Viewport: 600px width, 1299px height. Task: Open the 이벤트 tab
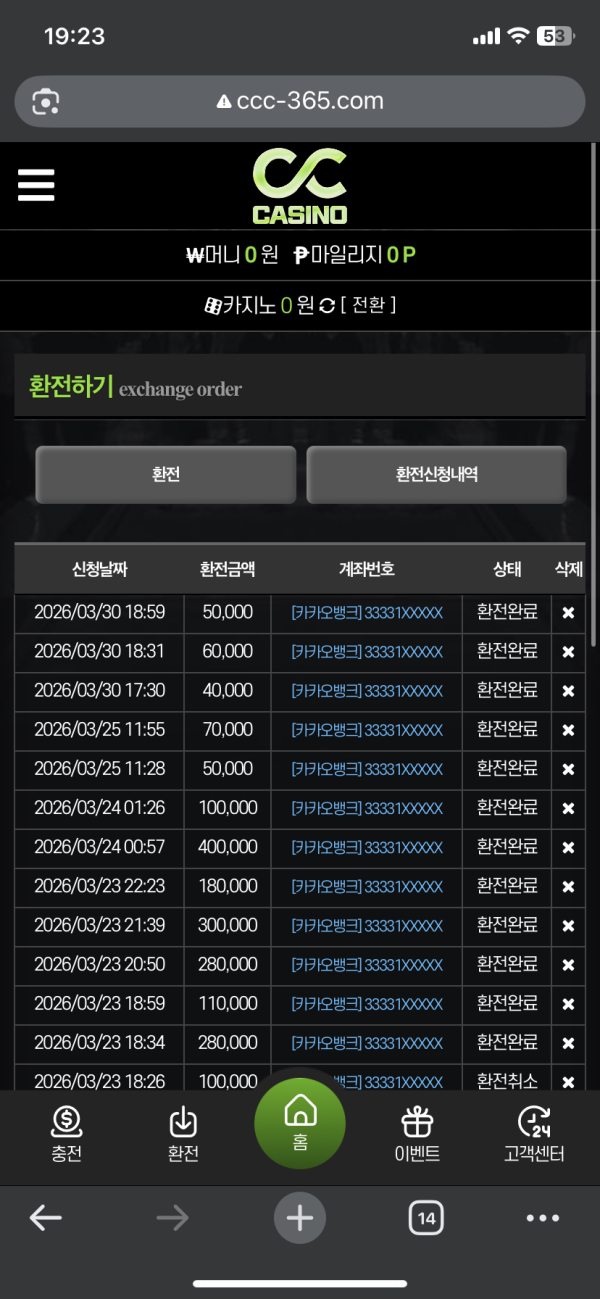pyautogui.click(x=417, y=1135)
